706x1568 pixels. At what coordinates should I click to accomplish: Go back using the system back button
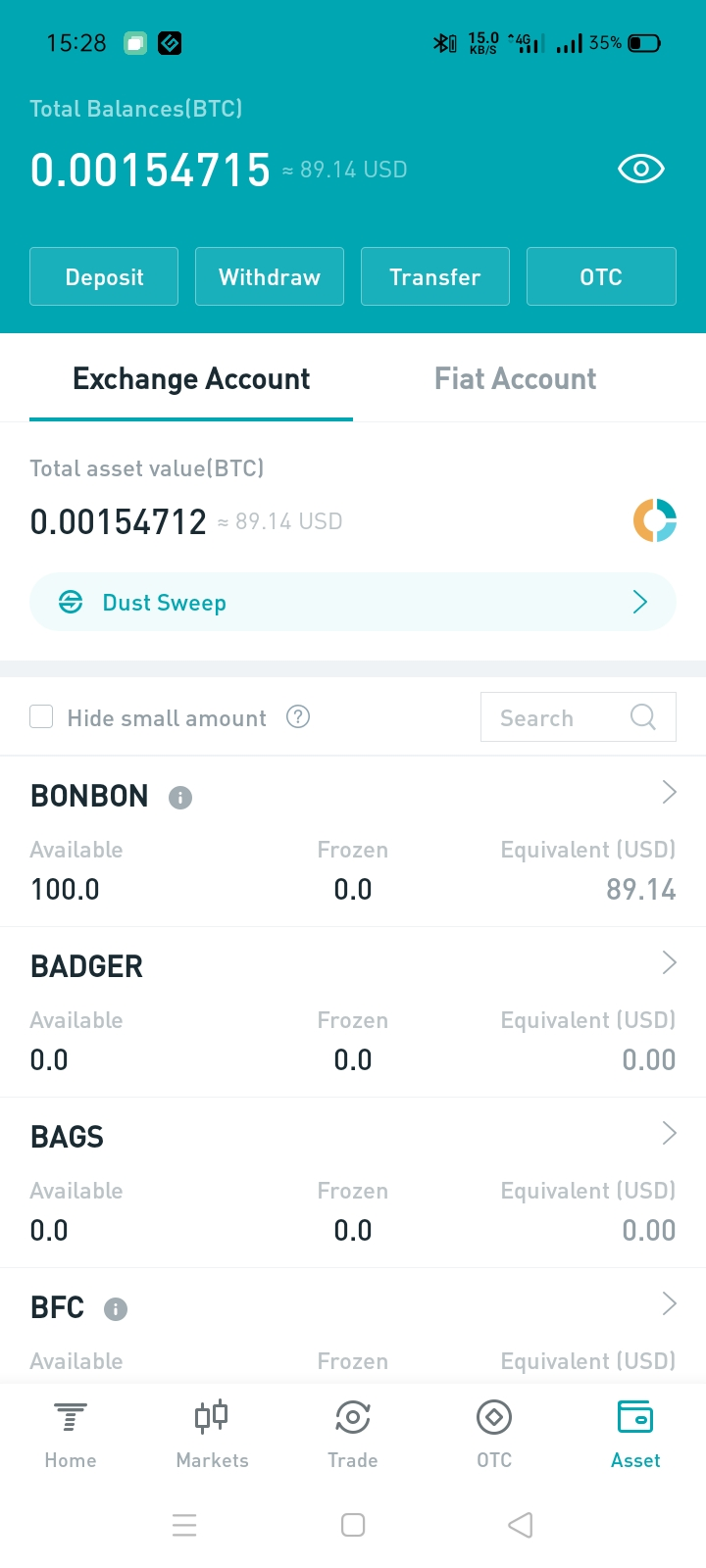point(521,1525)
